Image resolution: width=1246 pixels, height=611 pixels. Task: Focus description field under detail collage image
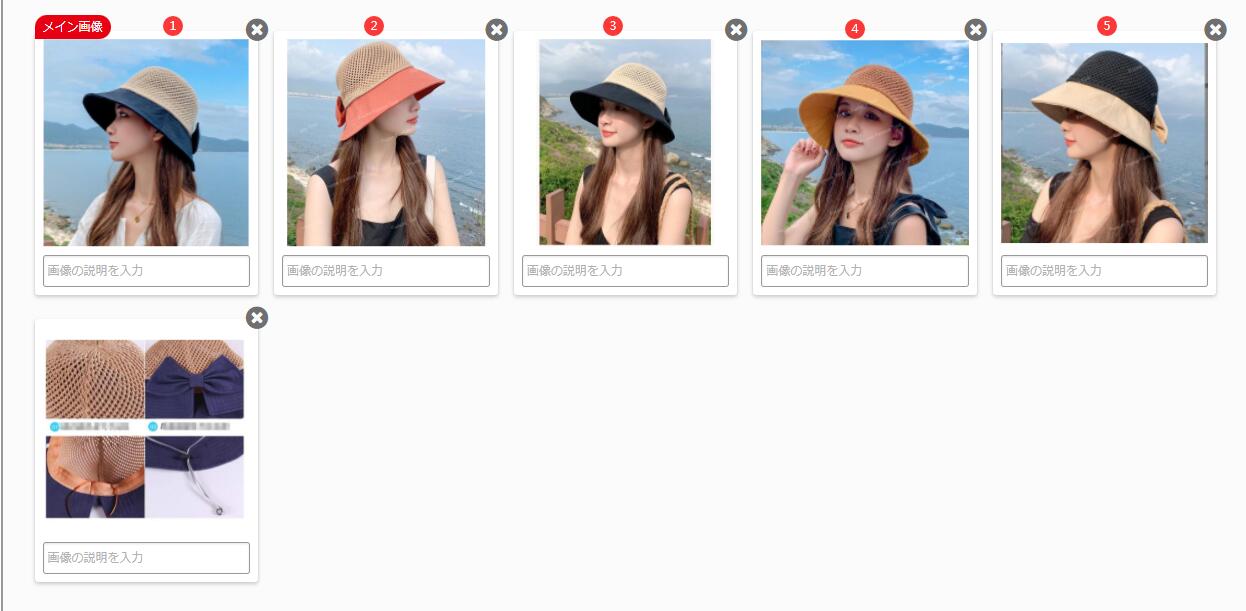click(x=146, y=558)
